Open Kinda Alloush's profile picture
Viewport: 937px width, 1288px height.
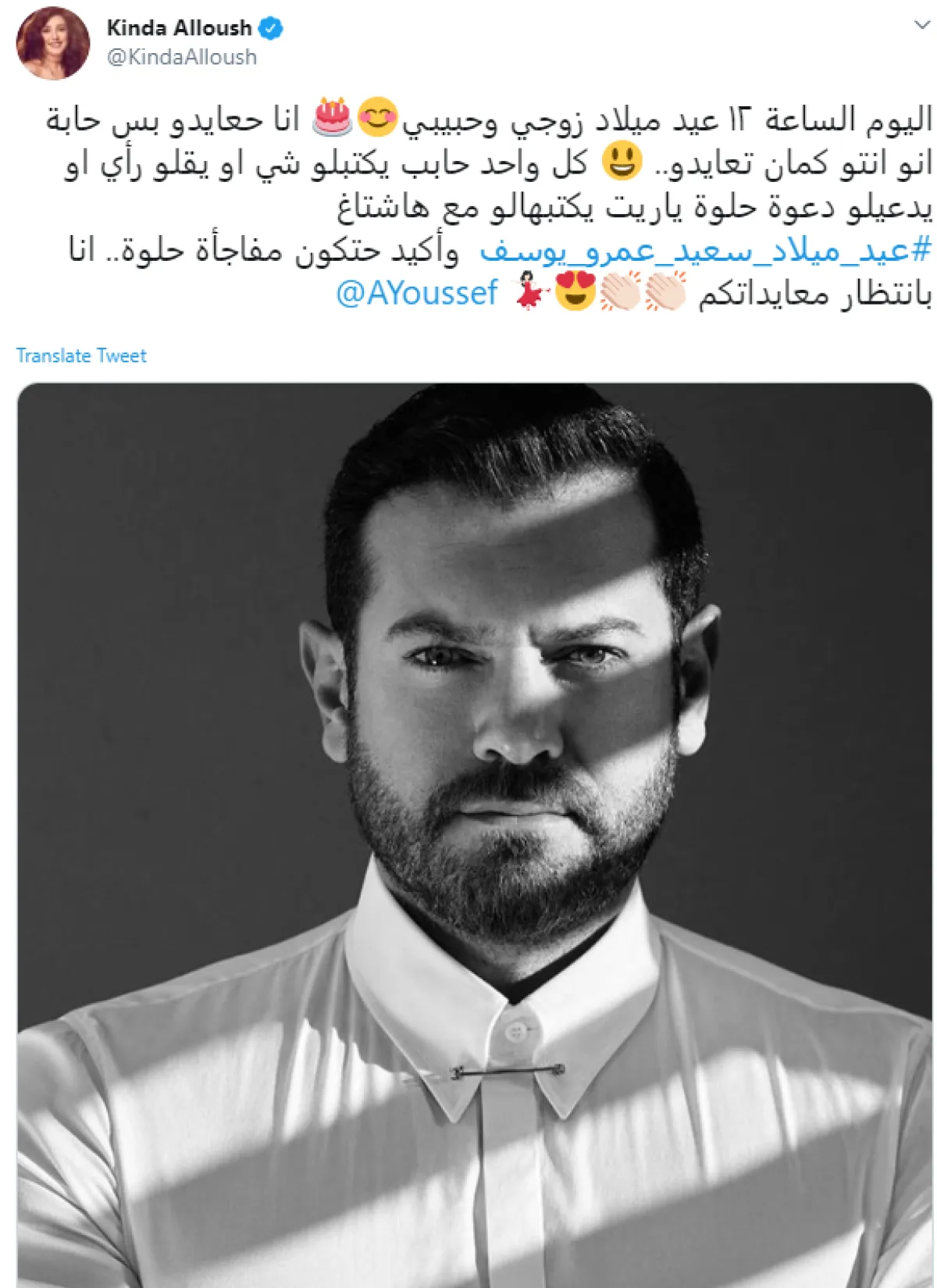[53, 43]
